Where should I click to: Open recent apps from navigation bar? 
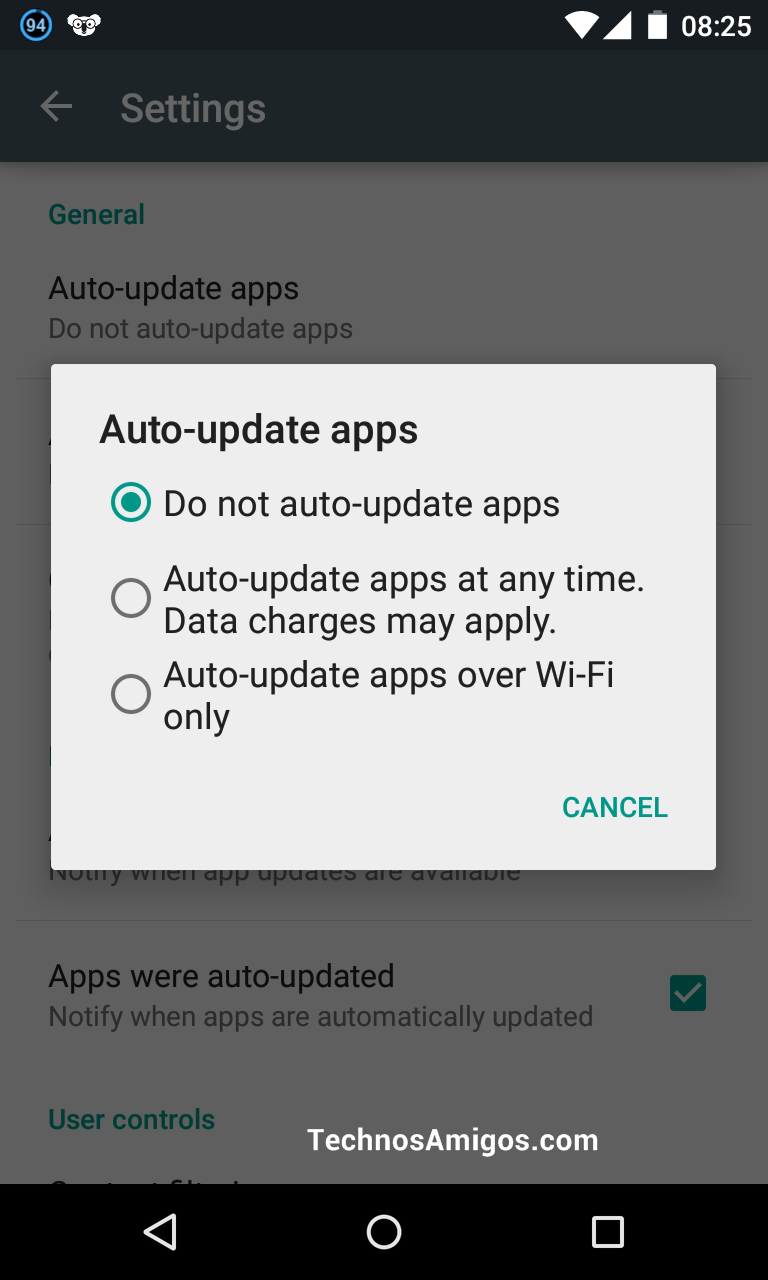[607, 1232]
